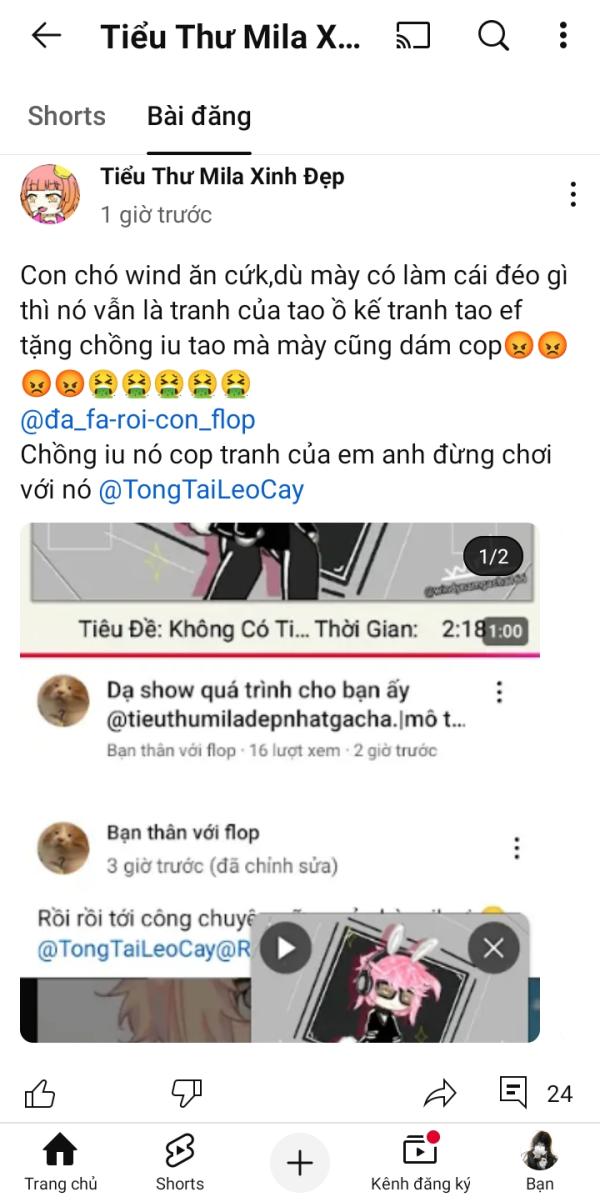Search within the channel
The height and width of the screenshot is (1202, 600).
[x=493, y=36]
